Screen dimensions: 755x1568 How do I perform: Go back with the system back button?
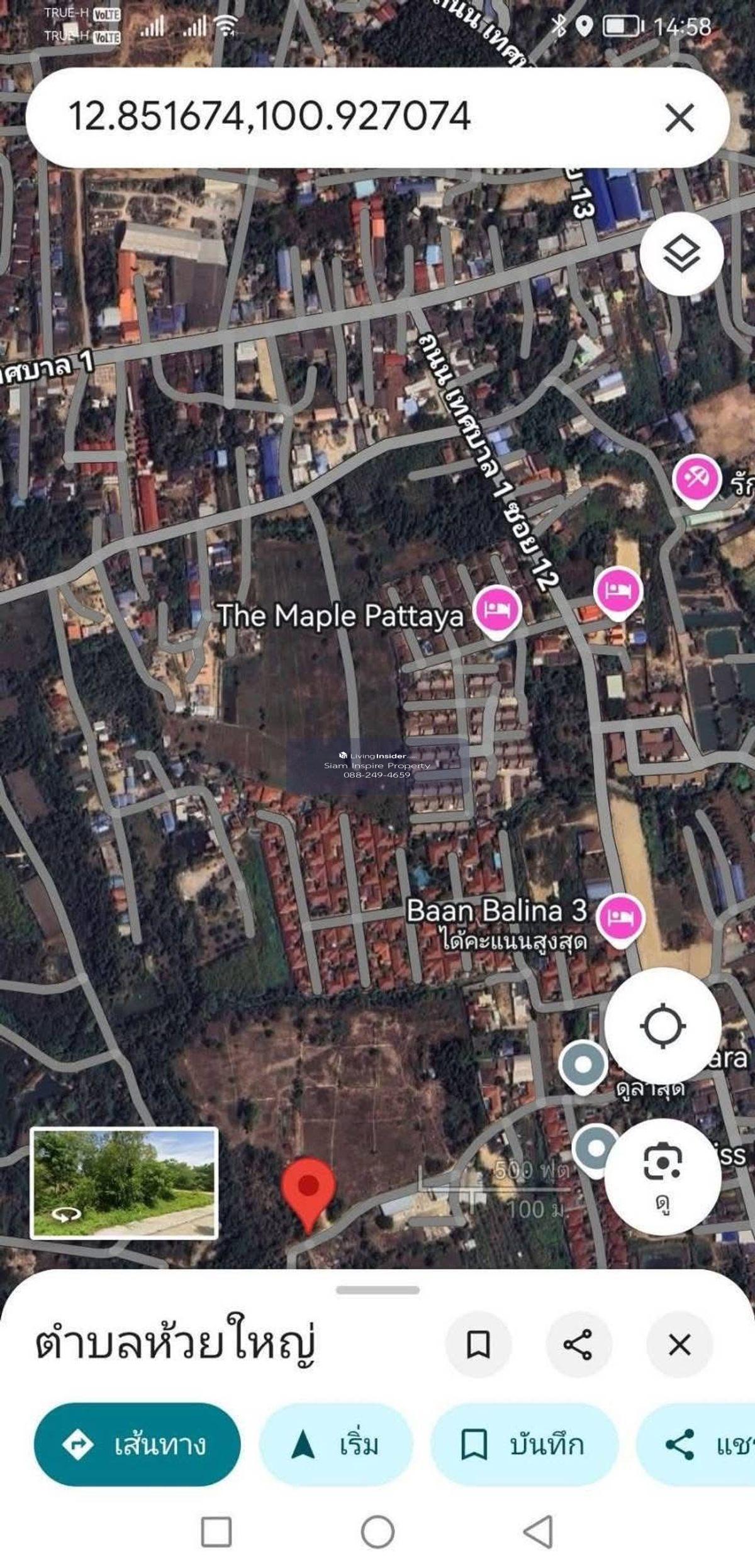click(x=539, y=1532)
